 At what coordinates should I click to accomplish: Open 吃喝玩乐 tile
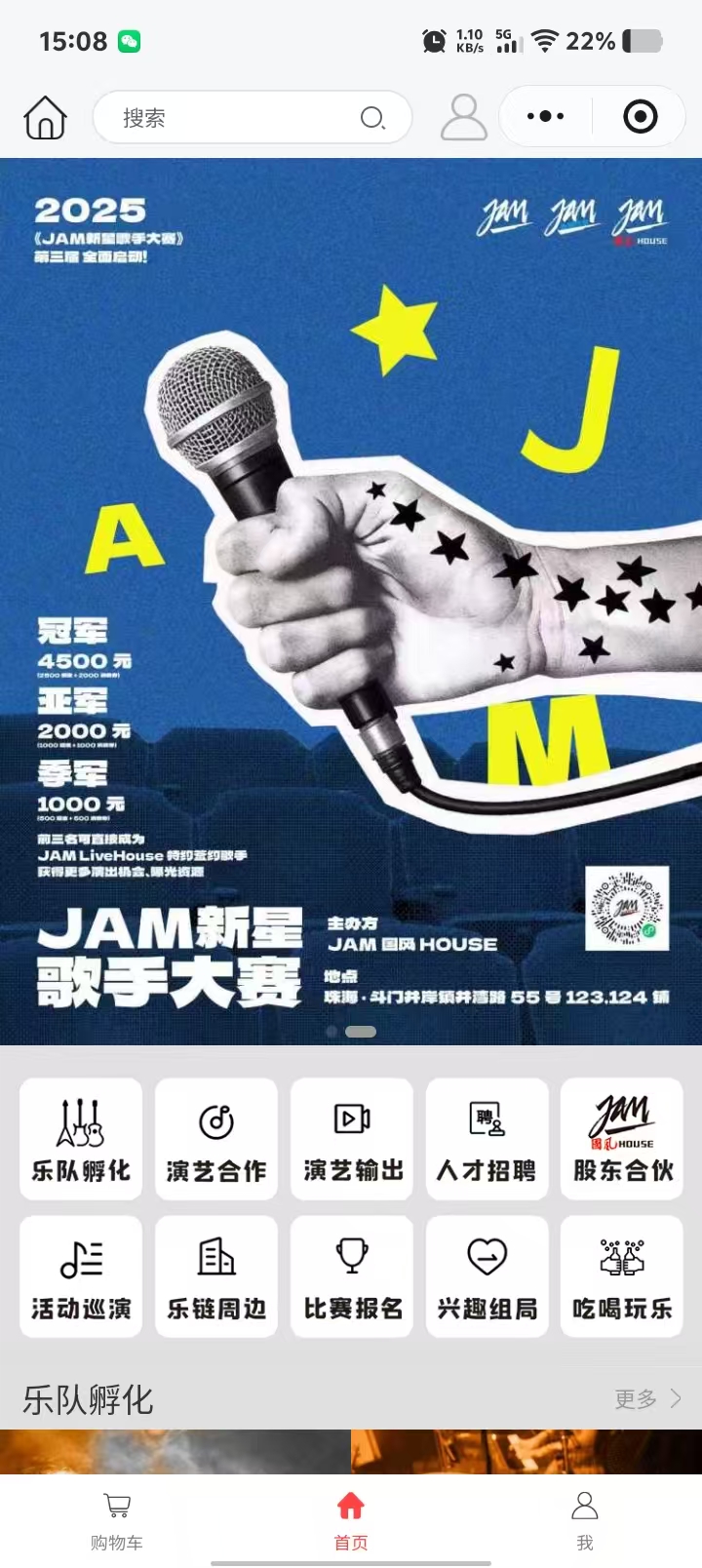click(622, 1276)
